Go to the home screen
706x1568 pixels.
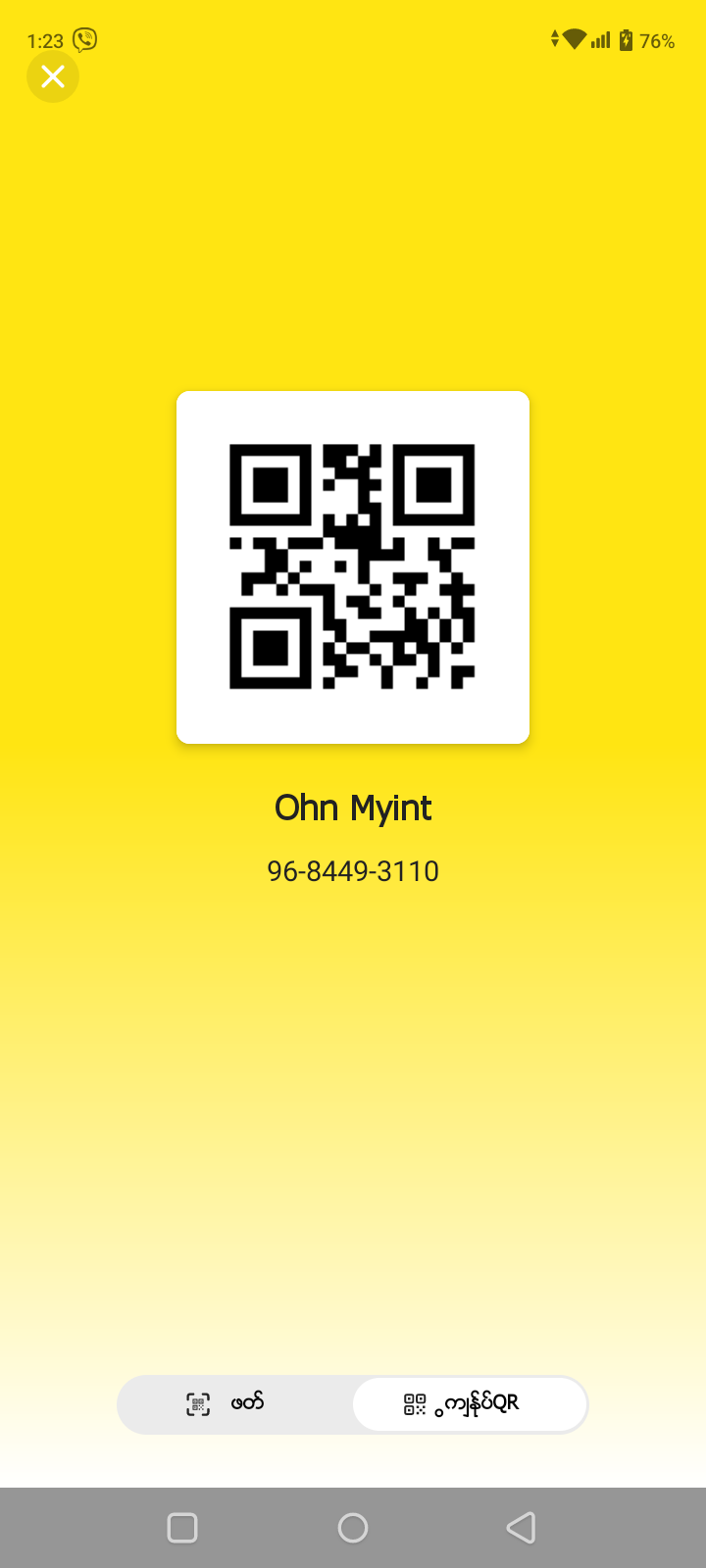point(353,1527)
